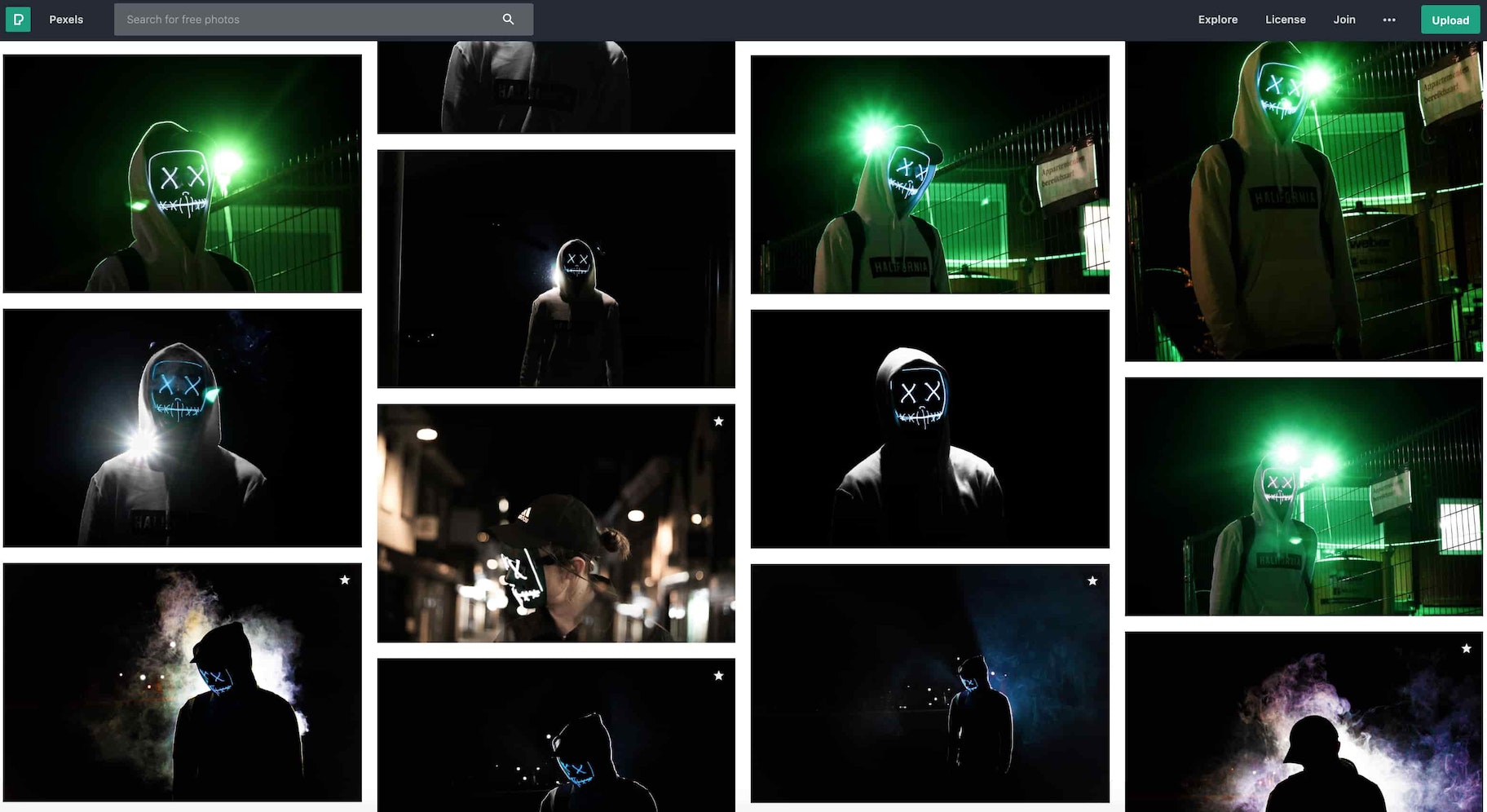Open hooded figure looking down with colorful smoke
This screenshot has height=812, width=1487.
coord(182,682)
